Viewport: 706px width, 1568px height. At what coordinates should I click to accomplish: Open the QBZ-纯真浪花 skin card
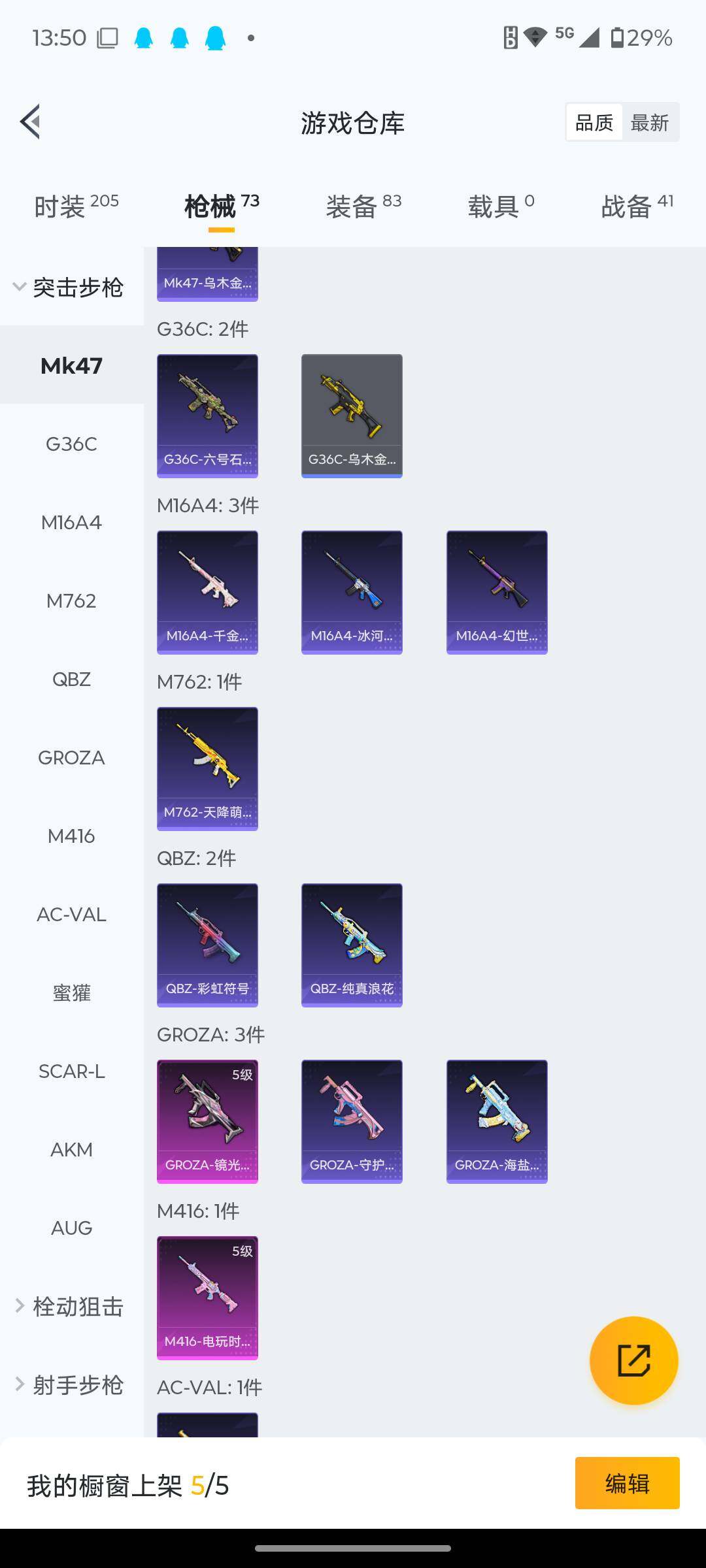click(x=352, y=945)
